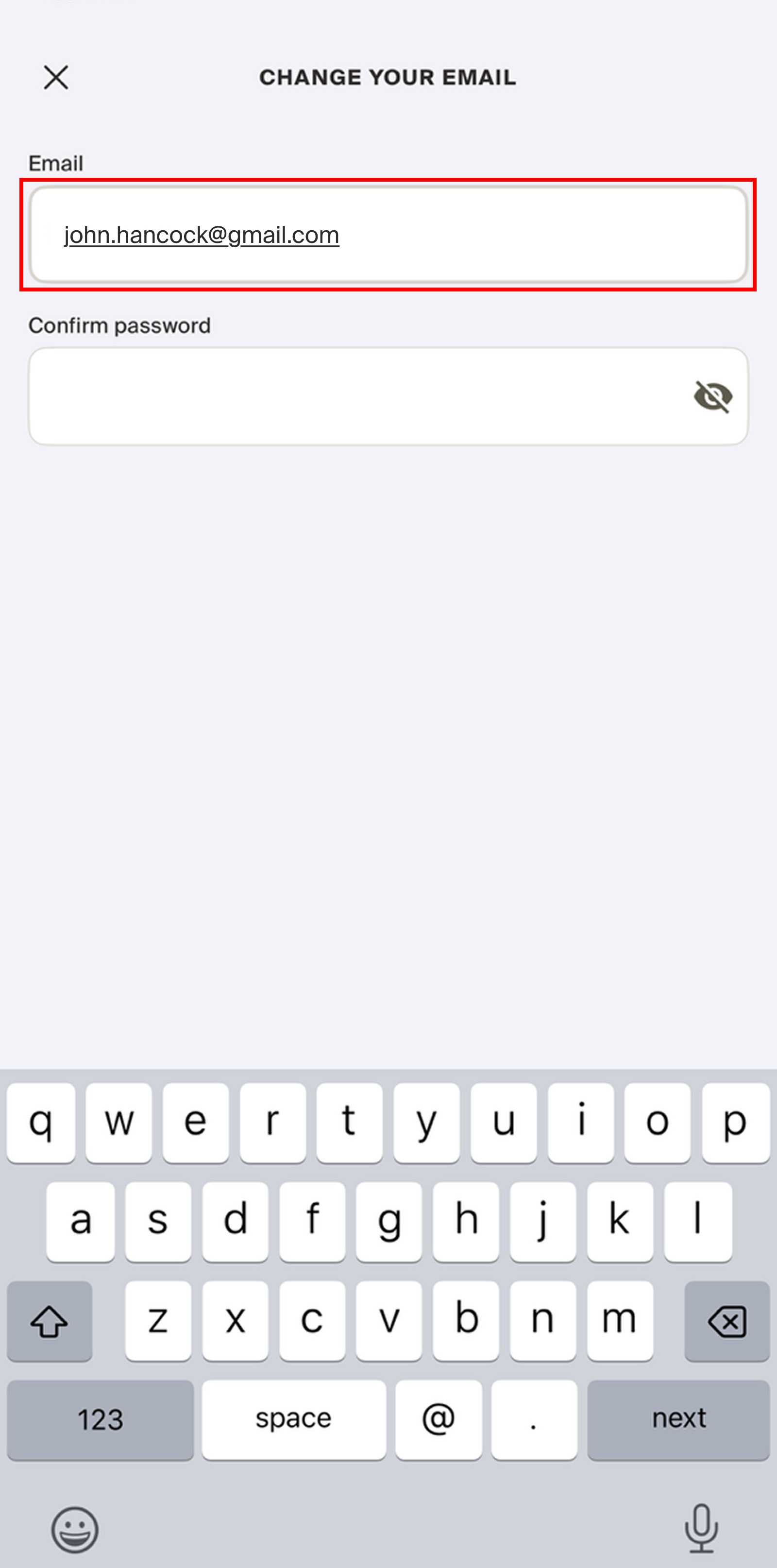Hit the next key on the keyboard
777x1568 pixels.
[x=678, y=1419]
